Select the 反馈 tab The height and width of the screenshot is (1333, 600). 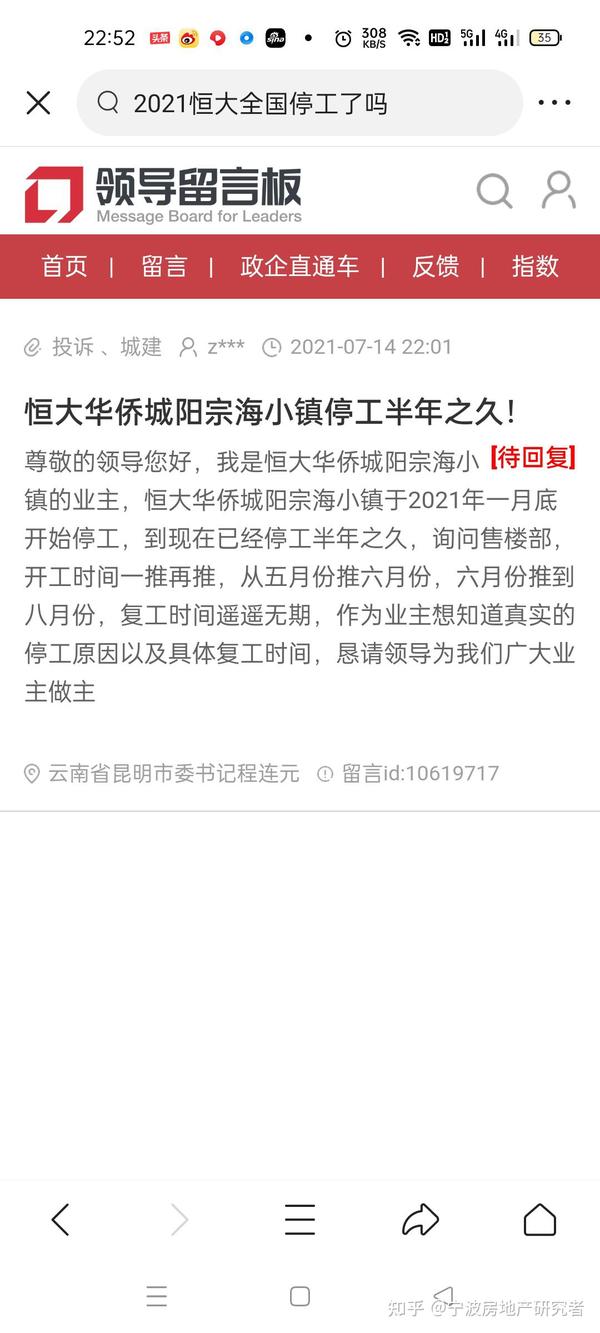tap(435, 266)
